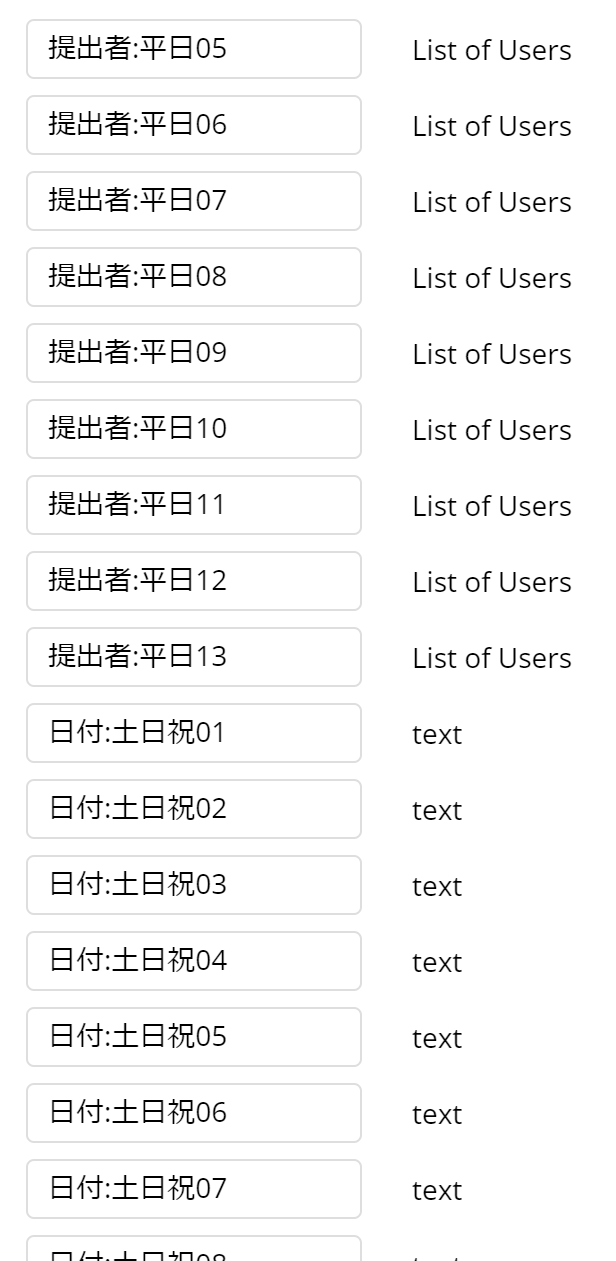Focus the 日付:土日祝03 field
The image size is (616, 1261).
tap(193, 885)
